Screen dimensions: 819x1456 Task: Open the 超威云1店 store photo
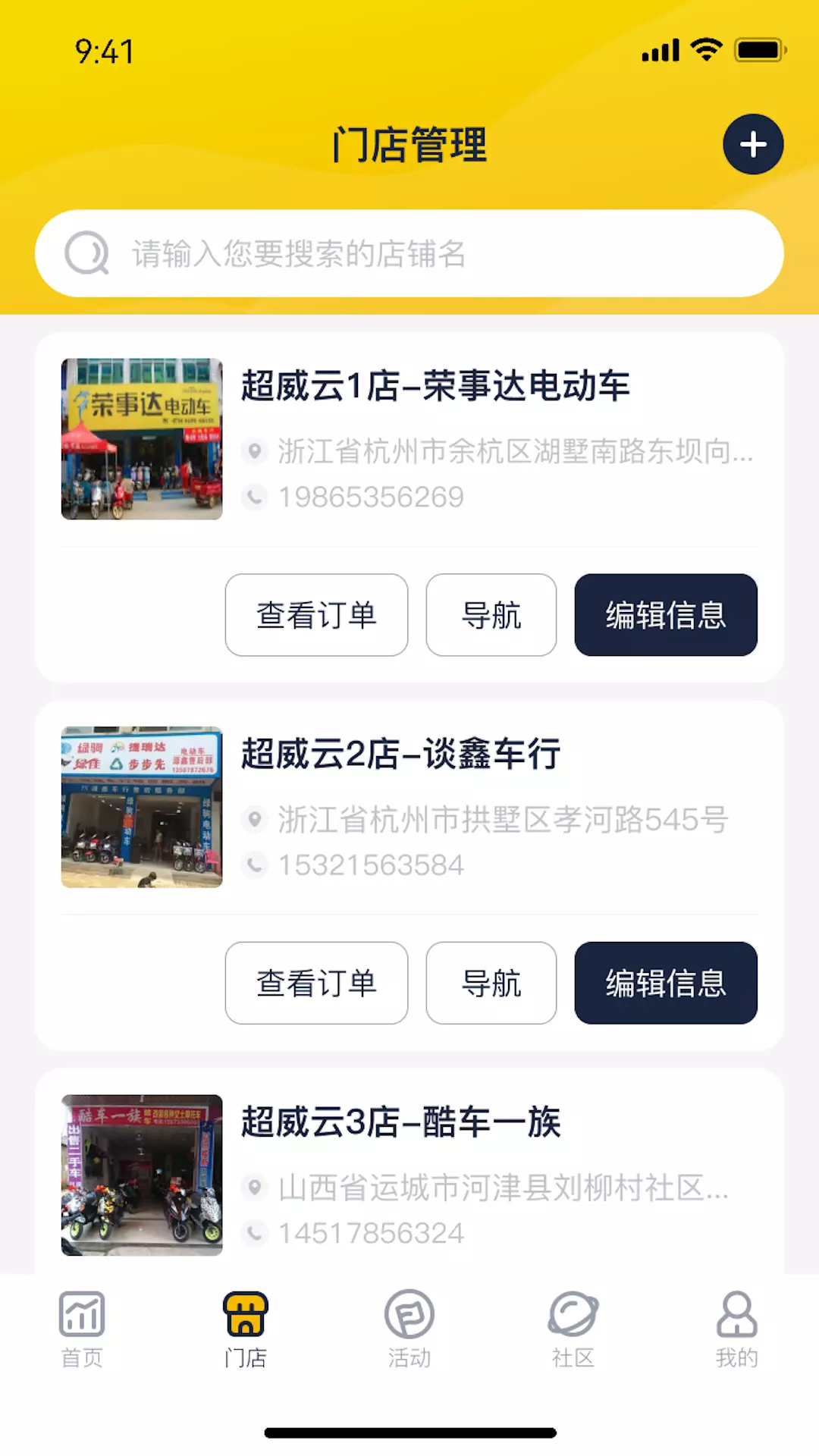point(142,439)
